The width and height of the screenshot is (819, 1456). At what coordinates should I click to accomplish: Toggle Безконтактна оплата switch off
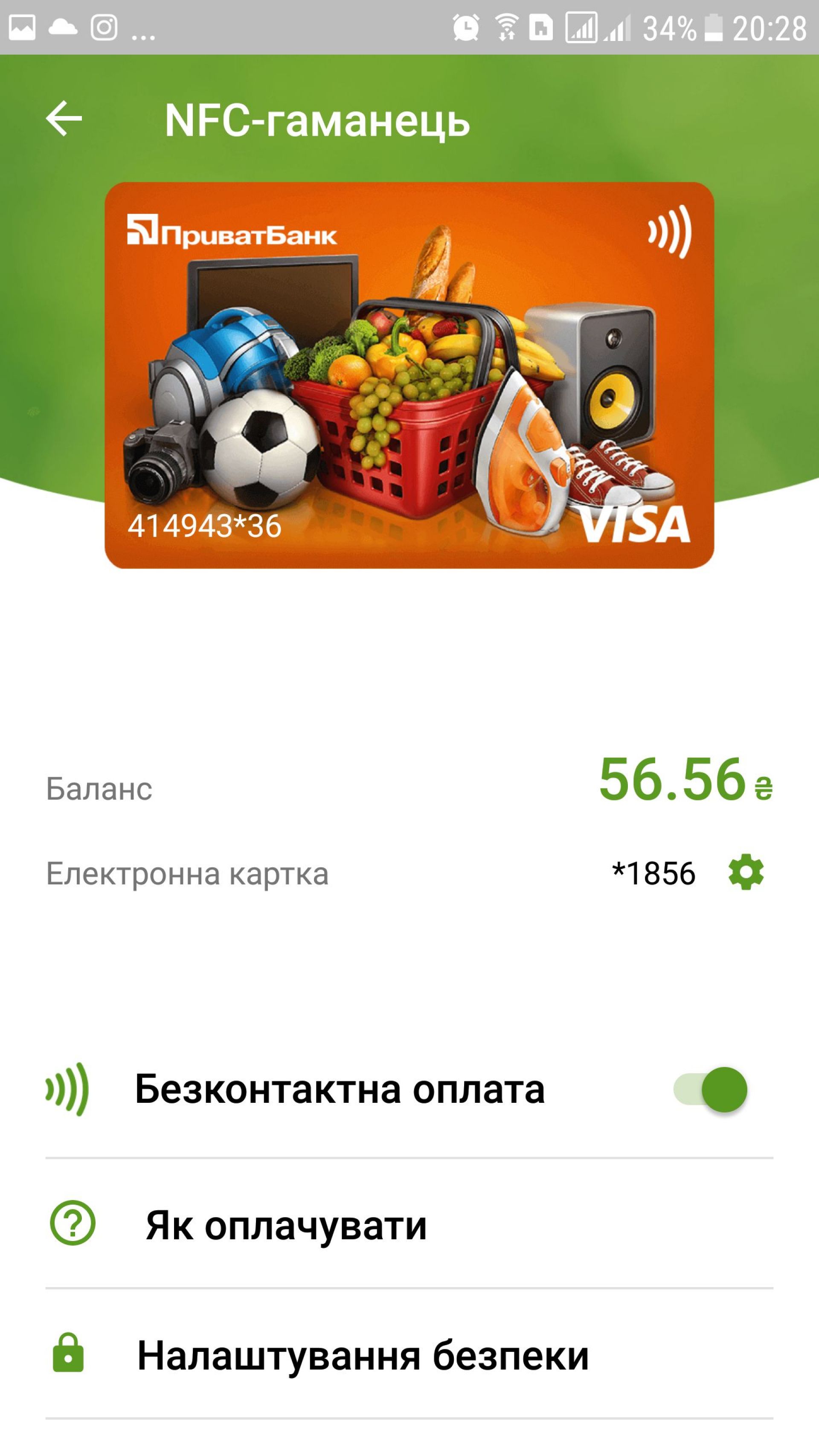(711, 1090)
